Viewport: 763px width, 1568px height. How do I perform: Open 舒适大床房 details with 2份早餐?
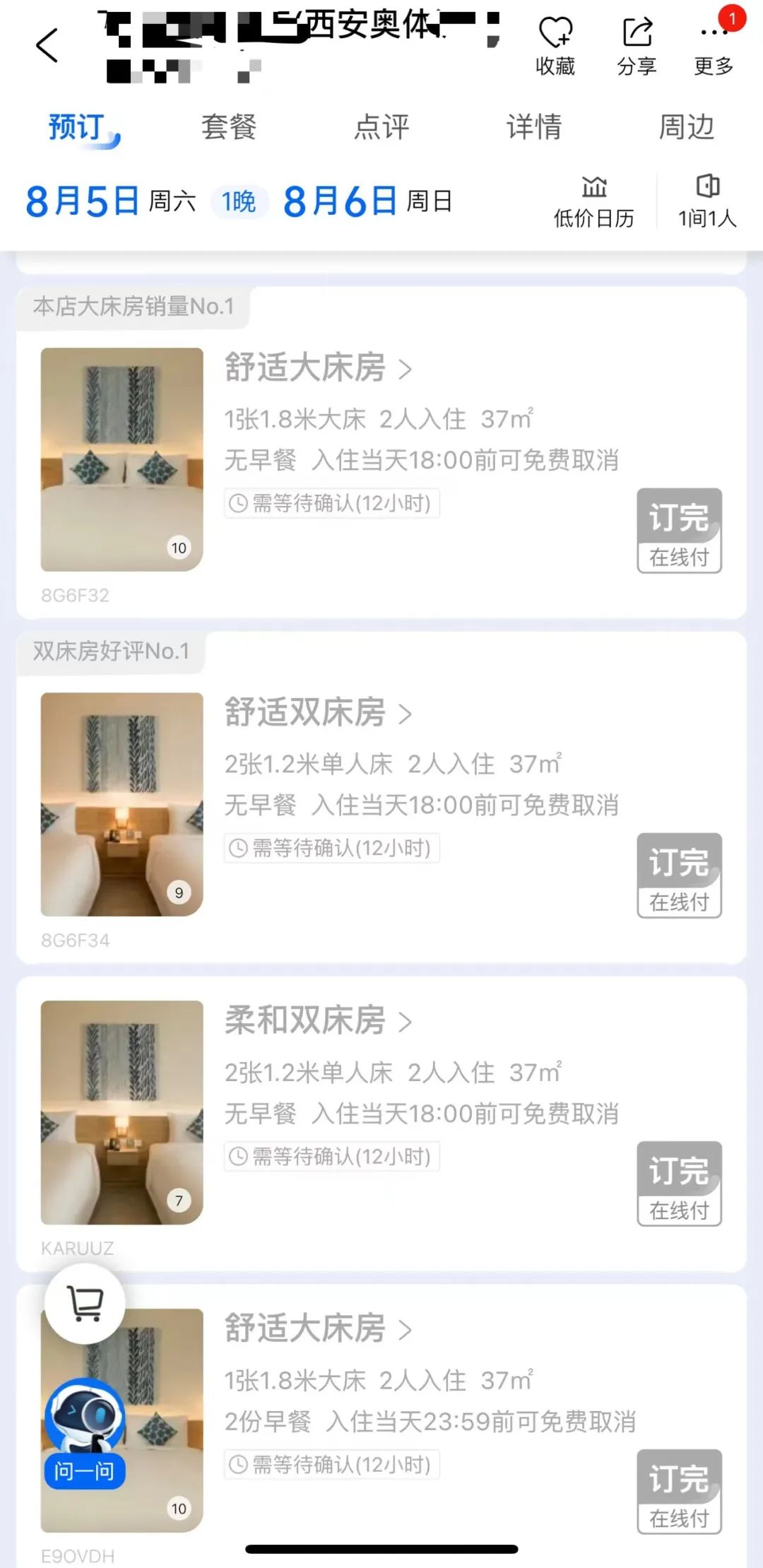(318, 1329)
